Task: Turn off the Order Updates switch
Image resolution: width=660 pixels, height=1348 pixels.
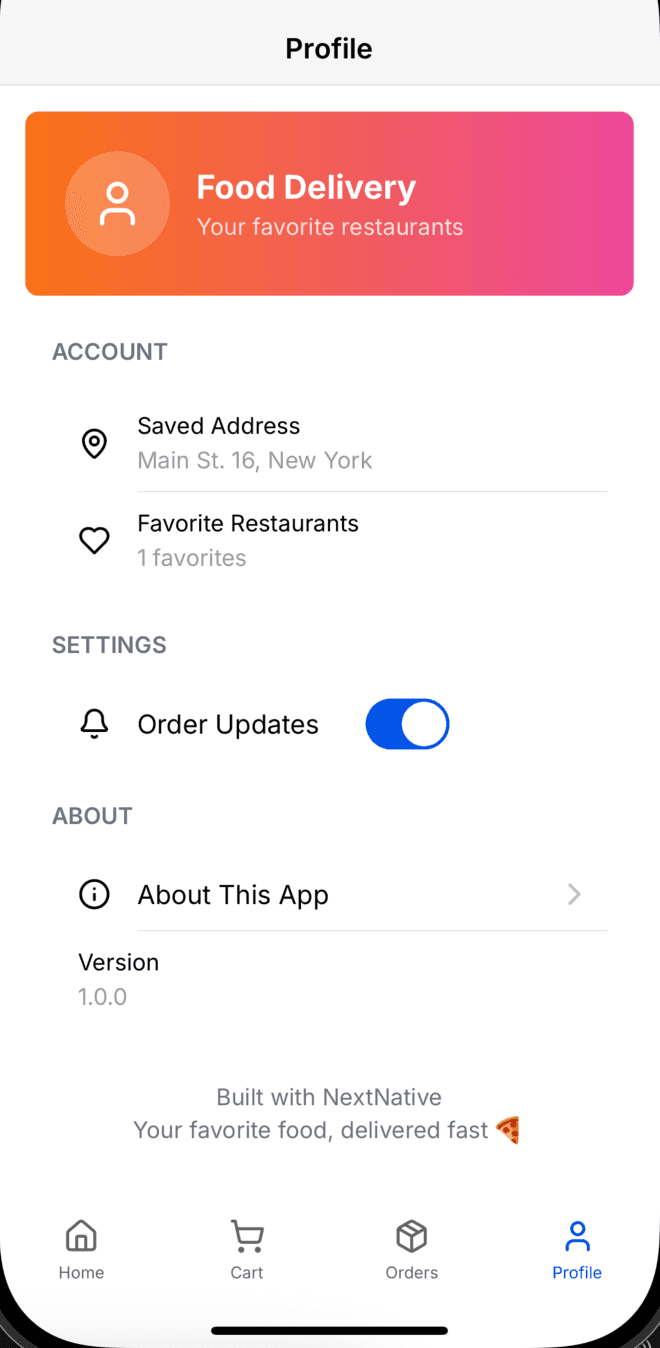Action: (x=407, y=724)
